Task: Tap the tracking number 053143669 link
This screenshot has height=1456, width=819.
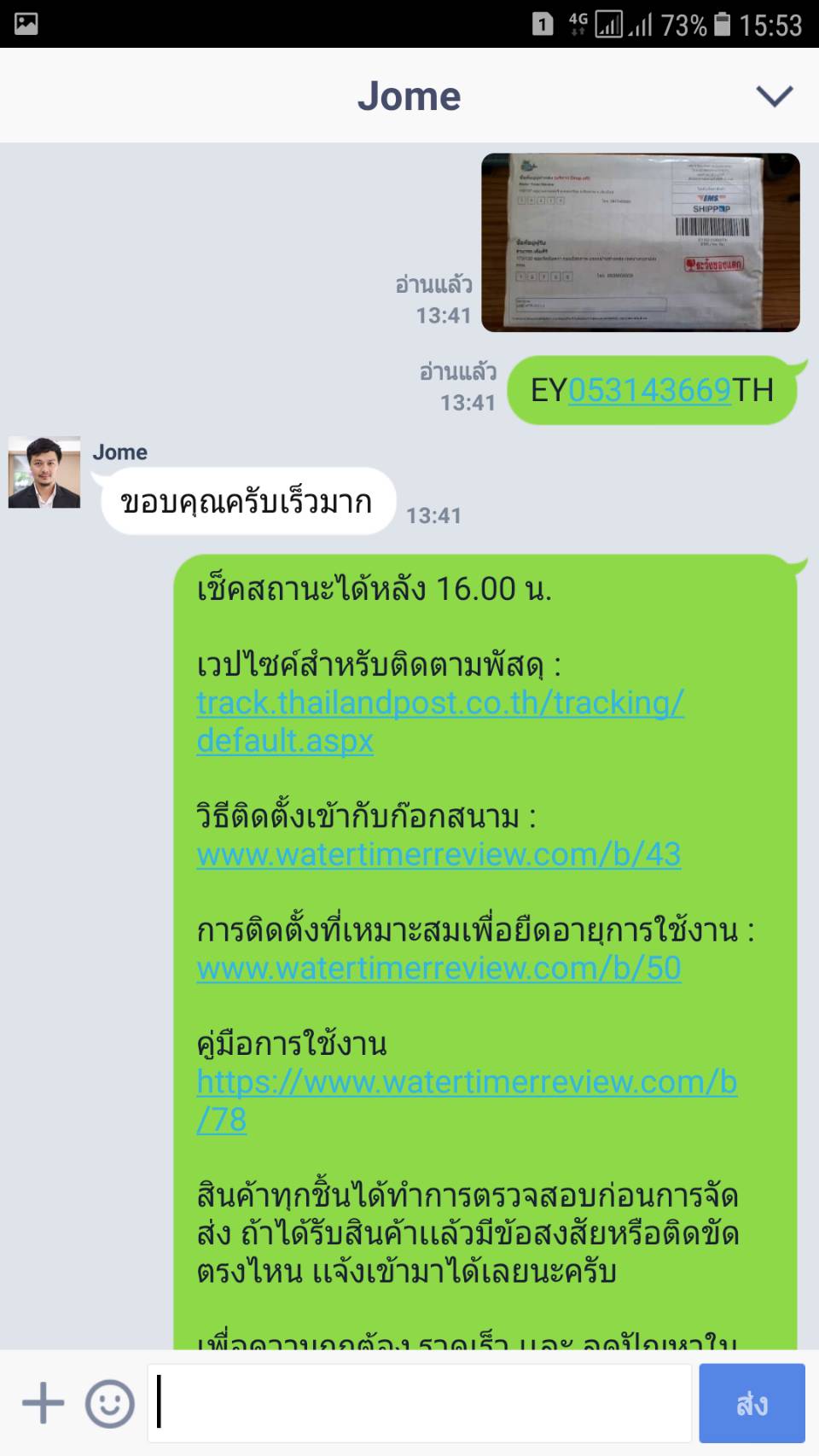Action: (x=649, y=390)
